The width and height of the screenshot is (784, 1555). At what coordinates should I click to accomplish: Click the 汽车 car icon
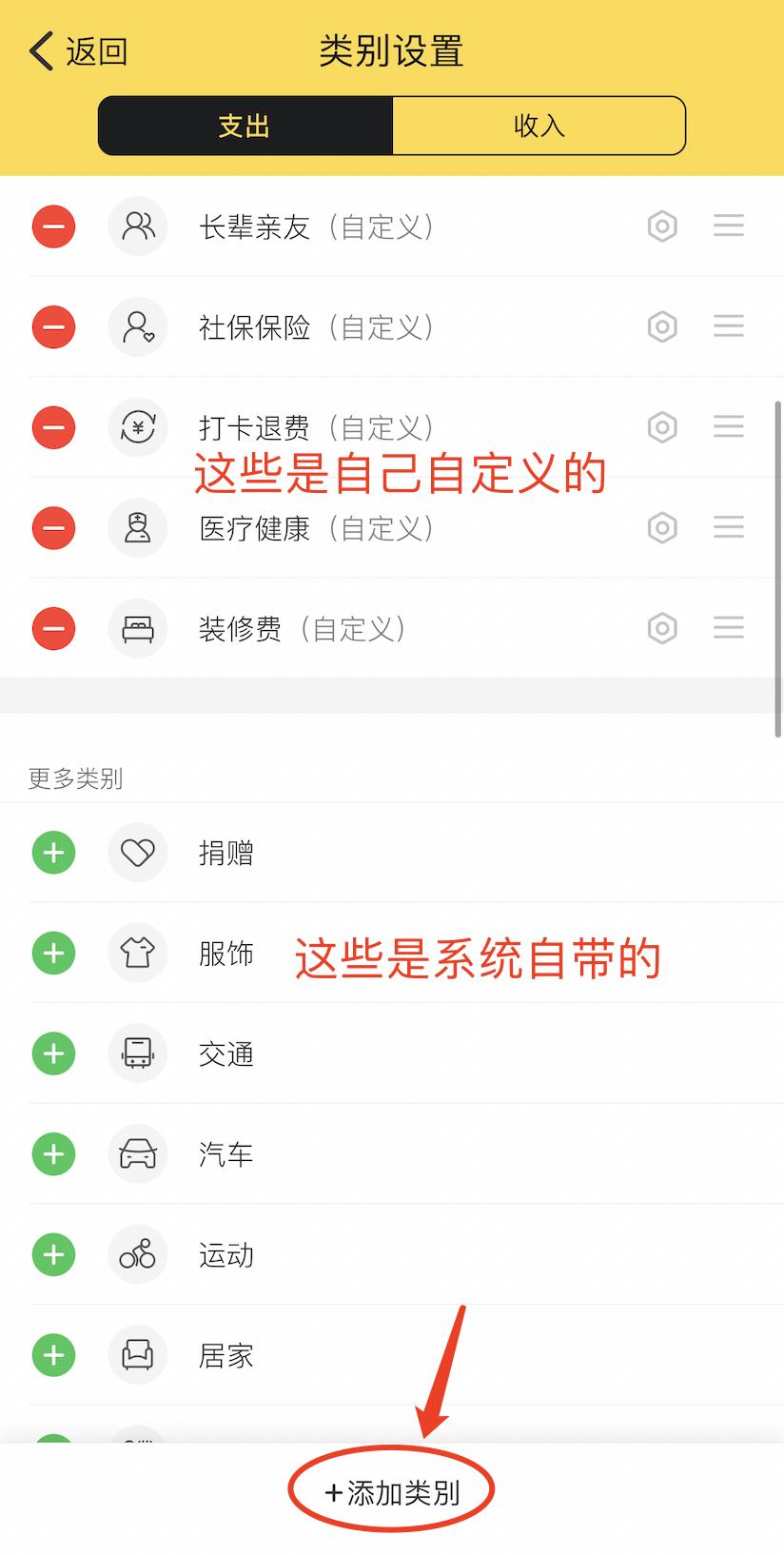(x=138, y=1154)
